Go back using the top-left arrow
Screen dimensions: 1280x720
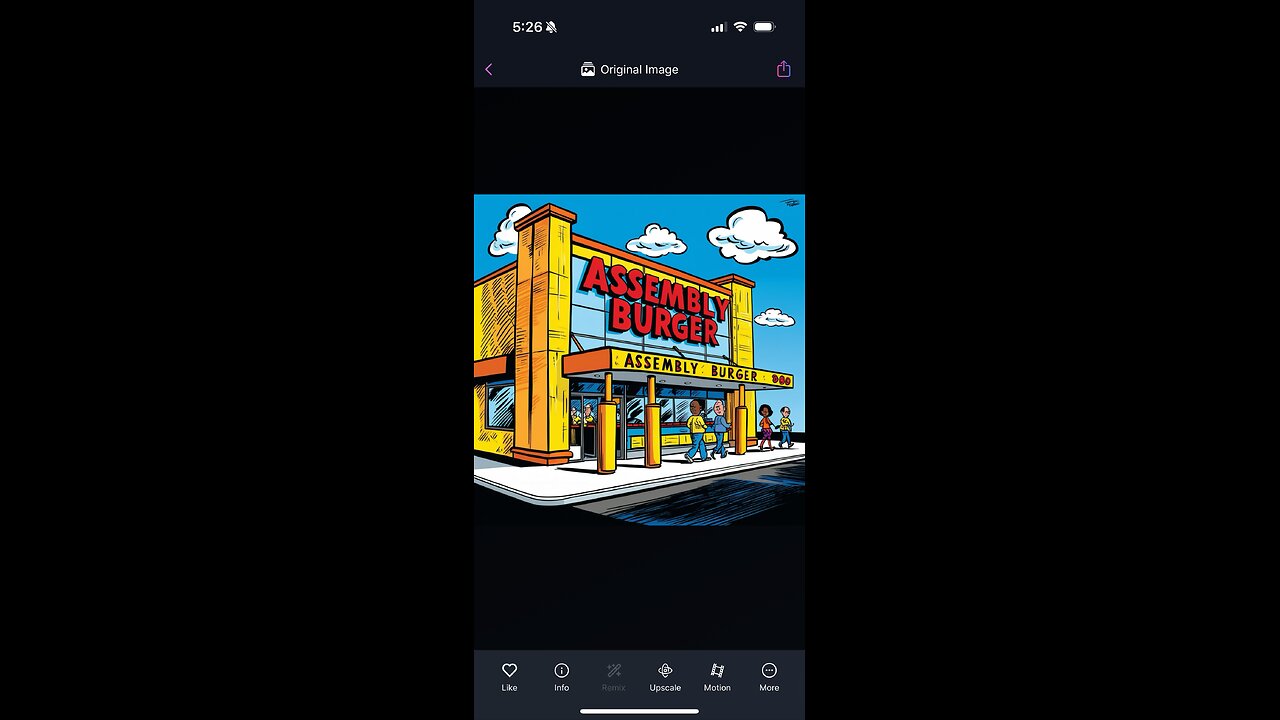pyautogui.click(x=489, y=69)
